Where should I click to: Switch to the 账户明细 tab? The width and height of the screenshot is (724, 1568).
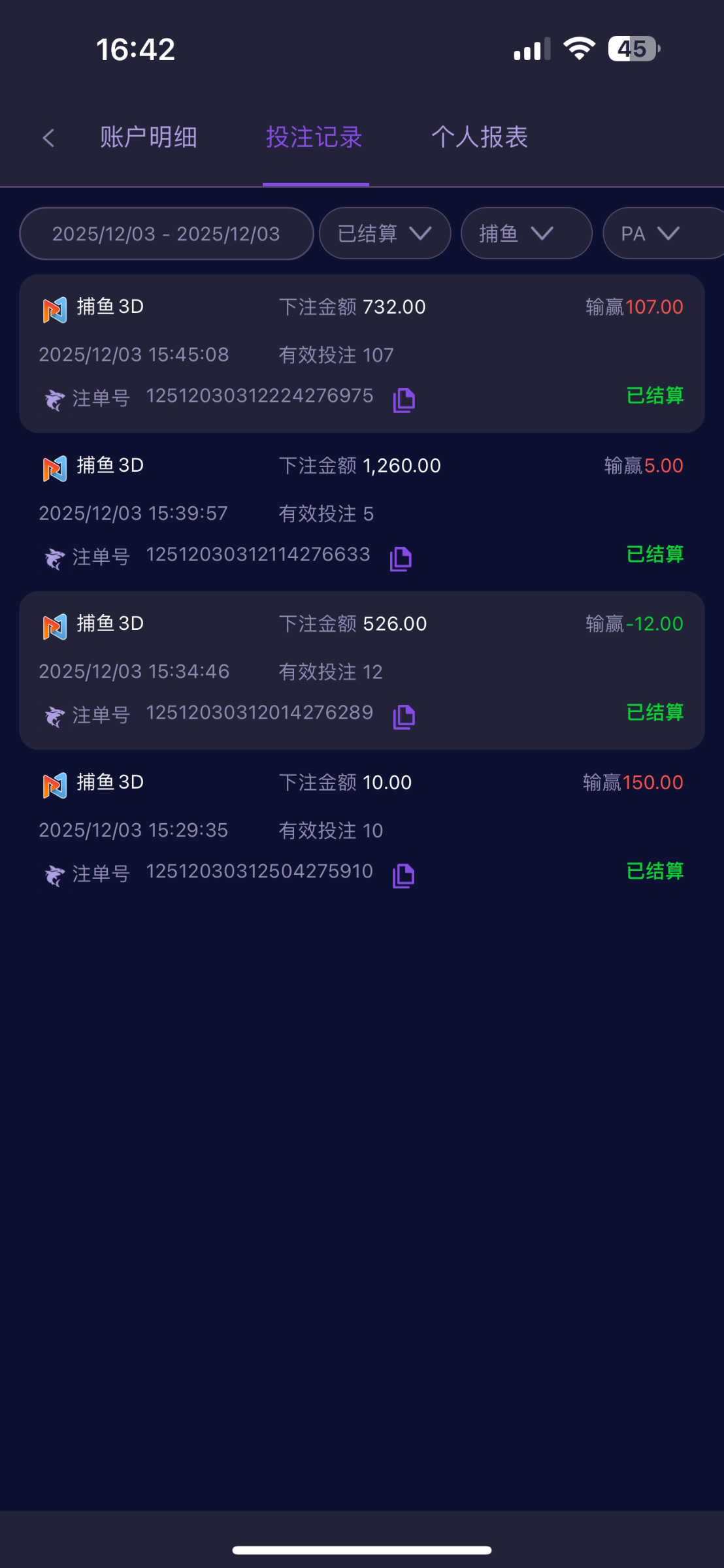pos(148,138)
